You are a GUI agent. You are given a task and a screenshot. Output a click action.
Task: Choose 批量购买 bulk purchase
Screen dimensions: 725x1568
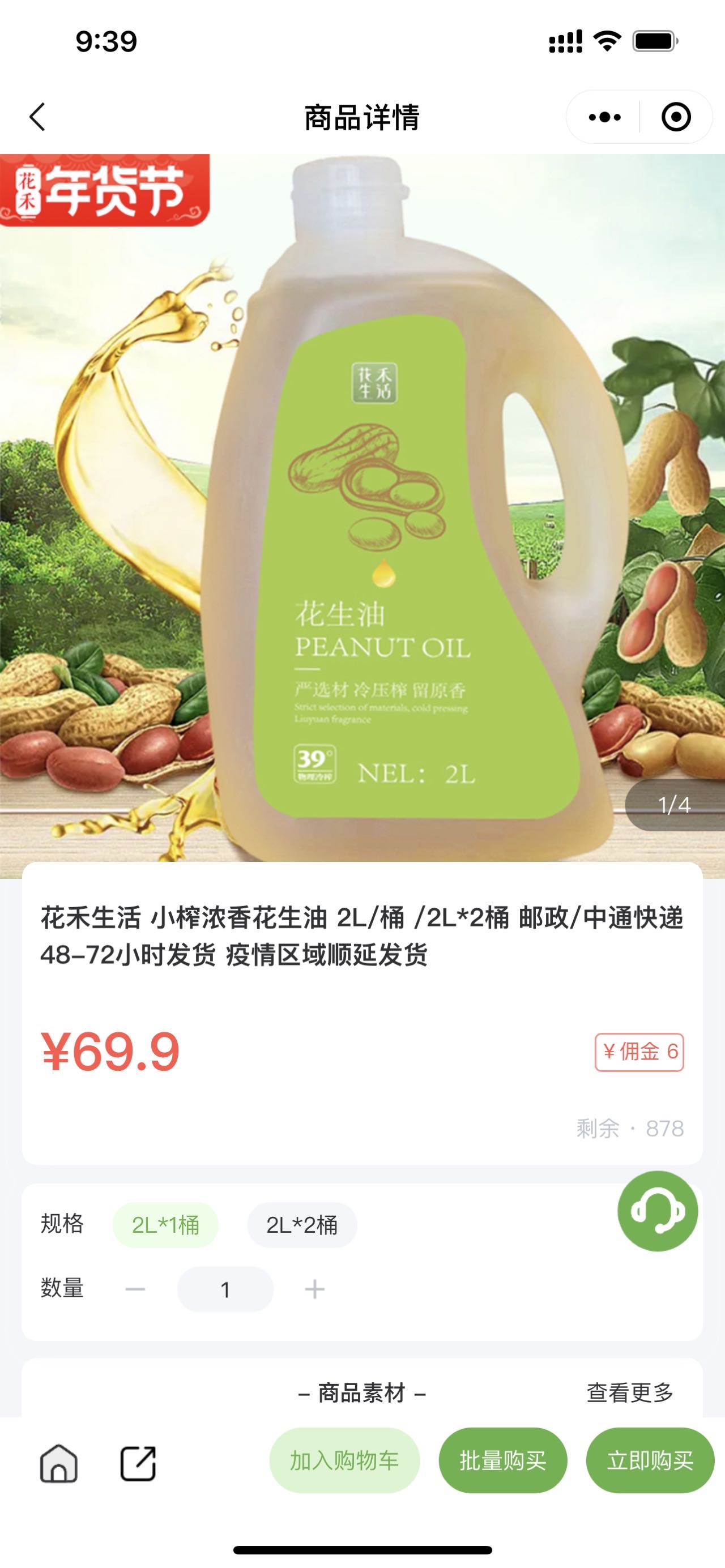pyautogui.click(x=503, y=1461)
